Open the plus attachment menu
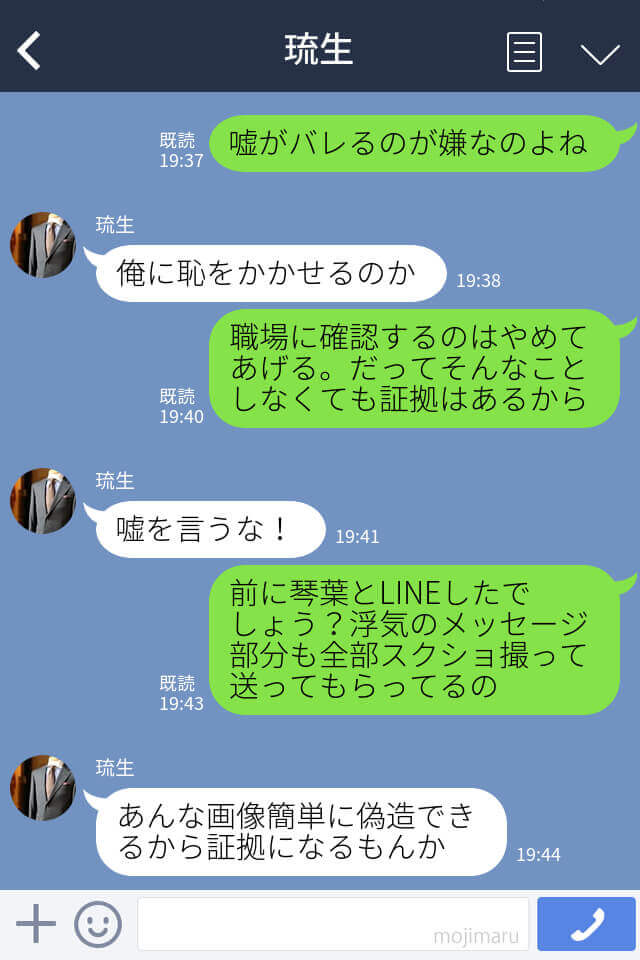Screen dimensions: 640x960 (36, 924)
